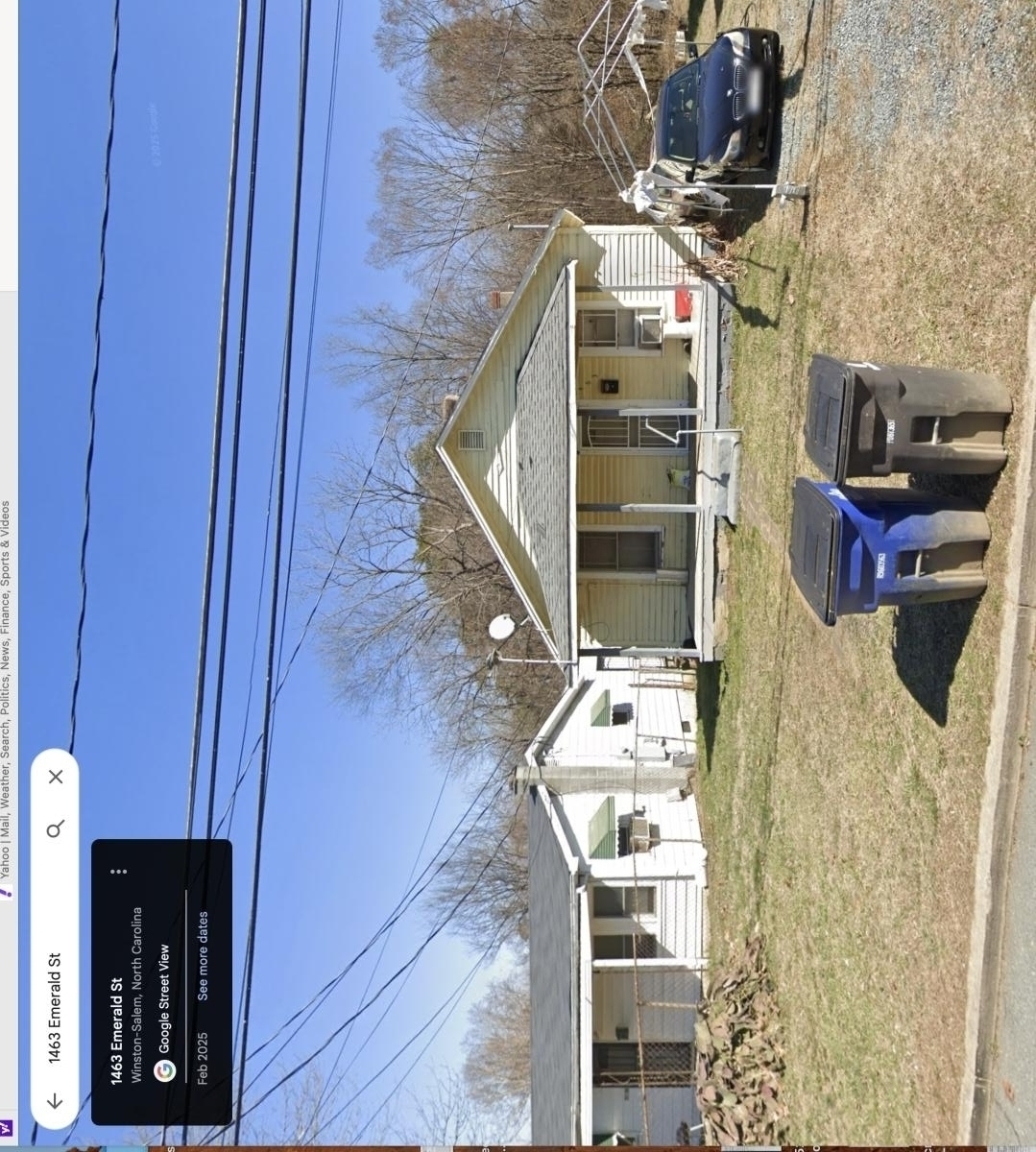Tap the magnifier search icon
This screenshot has height=1152, width=1036.
point(55,828)
